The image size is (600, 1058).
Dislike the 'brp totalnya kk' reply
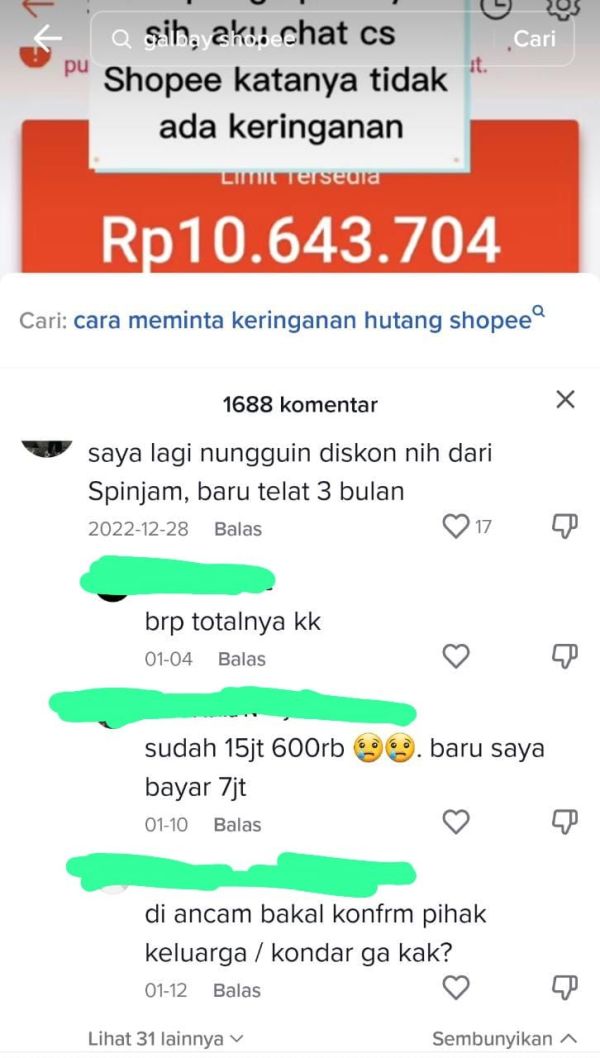click(565, 656)
